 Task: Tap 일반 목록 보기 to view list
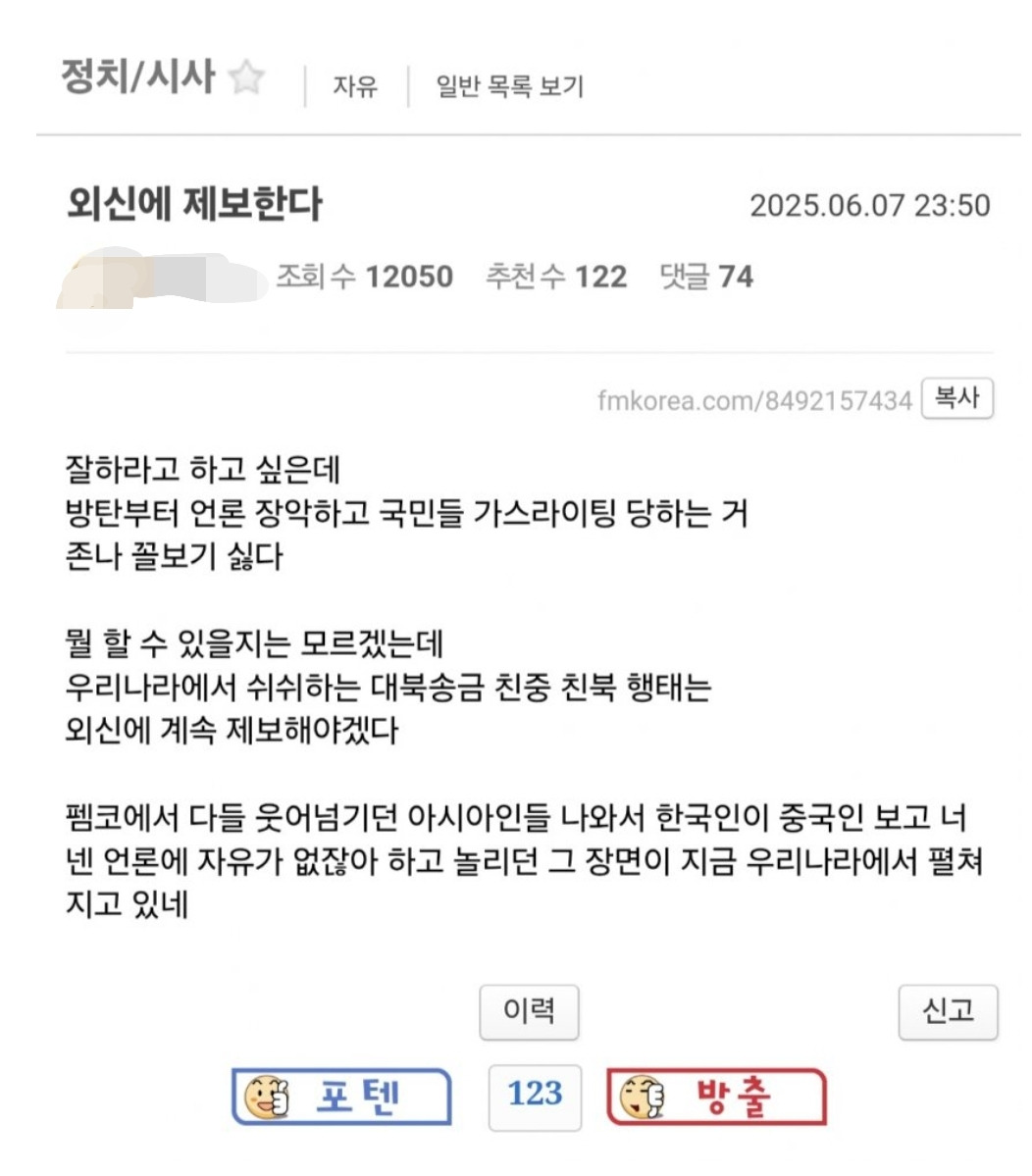(509, 86)
